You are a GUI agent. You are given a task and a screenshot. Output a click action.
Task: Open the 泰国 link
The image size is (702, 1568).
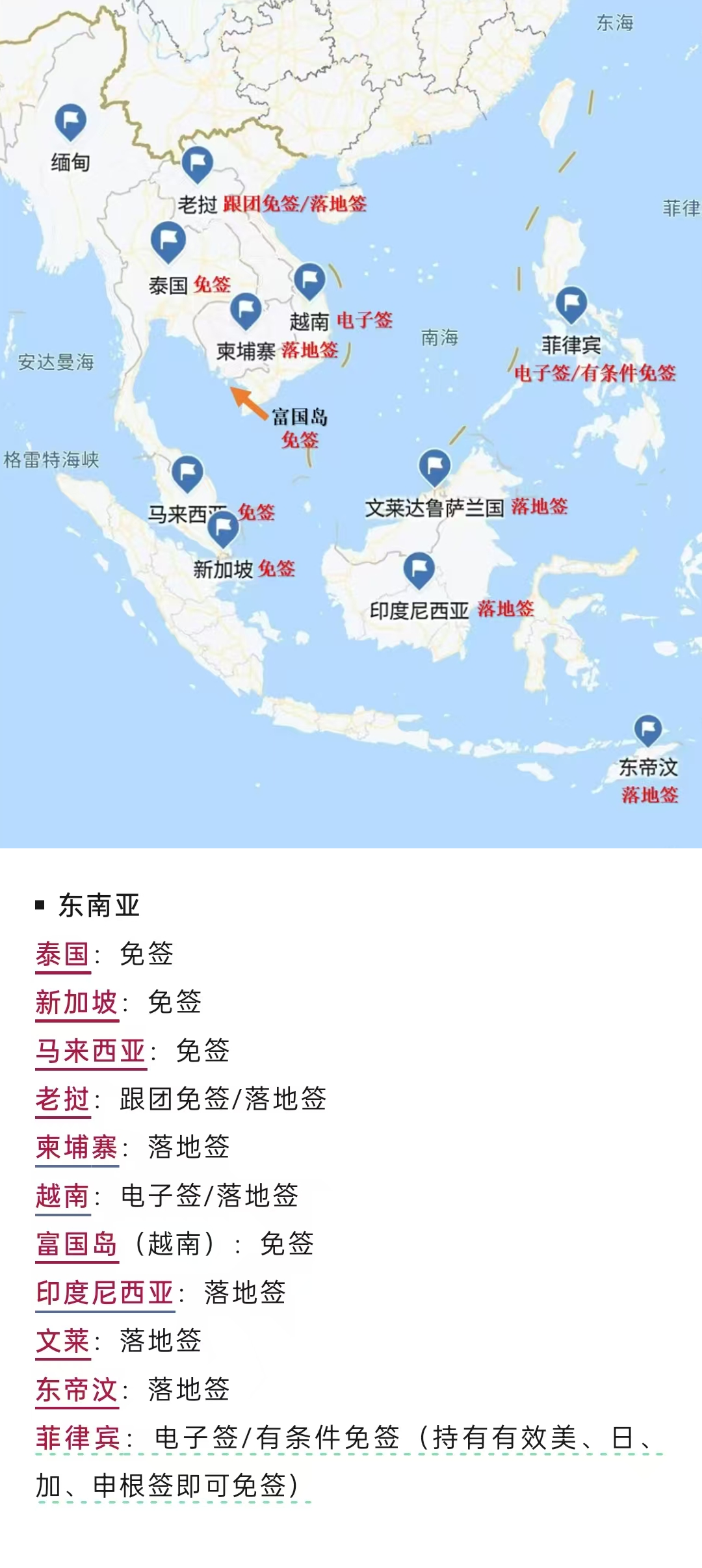62,955
